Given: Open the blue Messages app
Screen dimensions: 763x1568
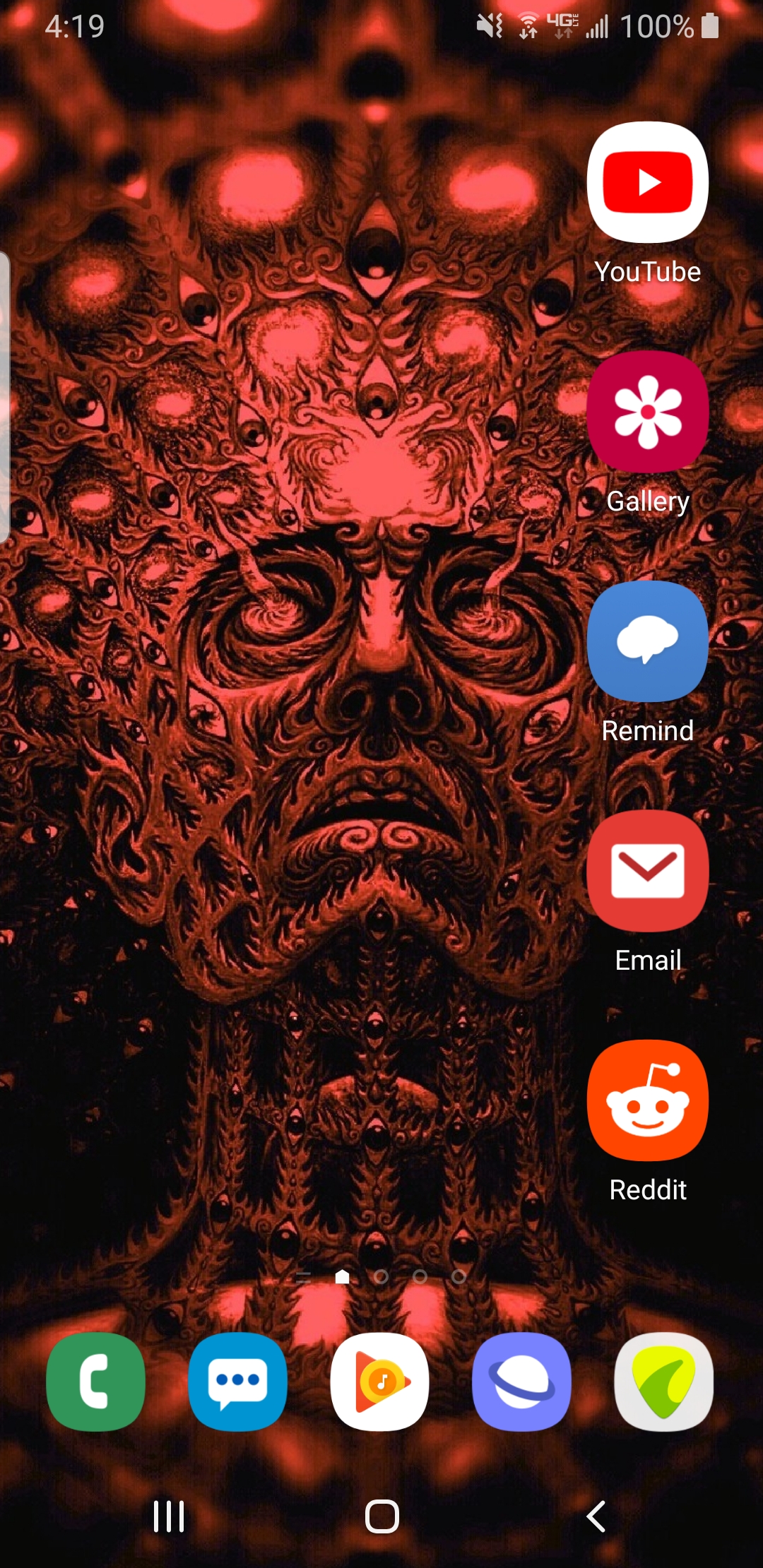Looking at the screenshot, I should tap(237, 1382).
